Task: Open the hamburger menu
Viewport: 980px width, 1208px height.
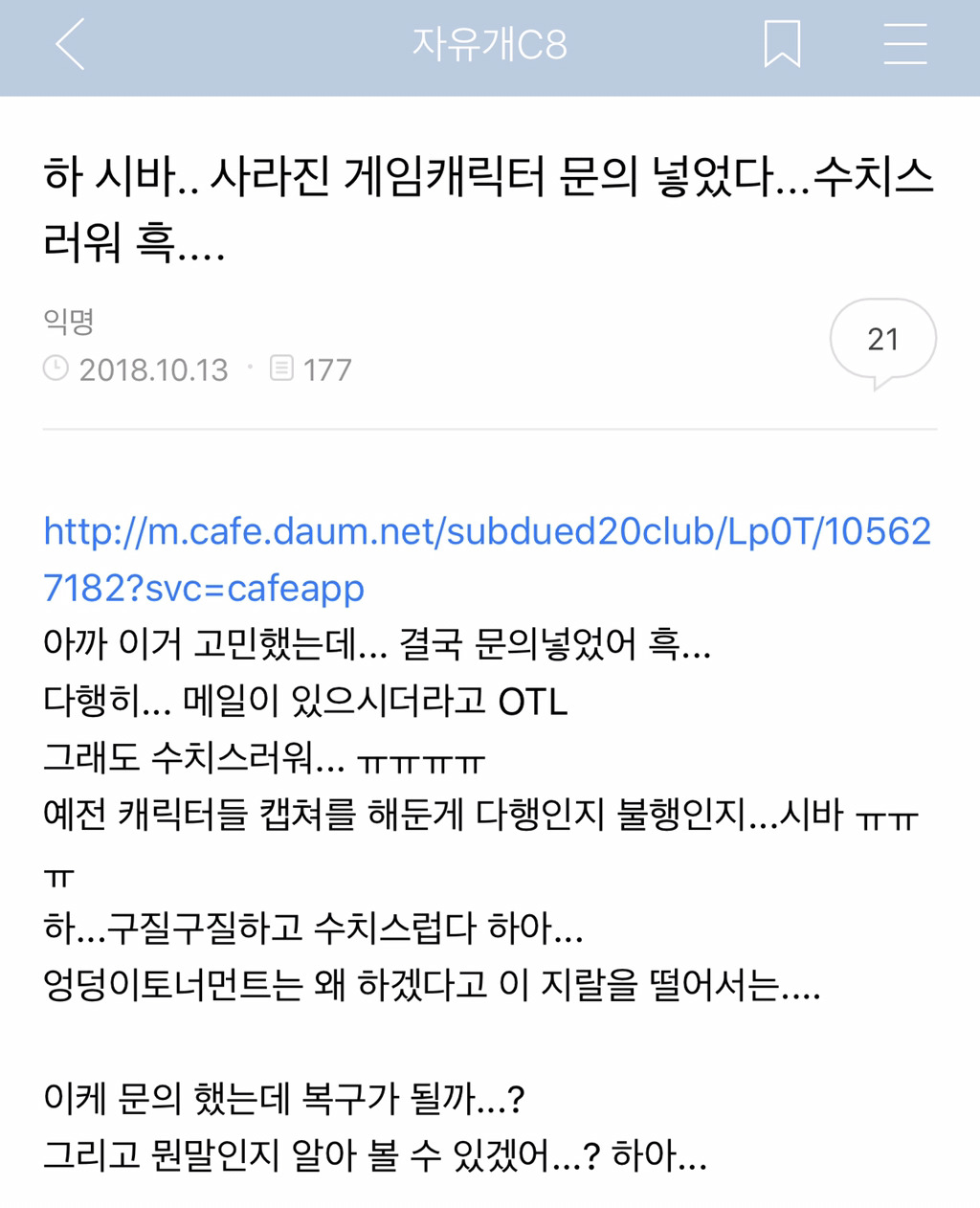Action: pyautogui.click(x=904, y=45)
